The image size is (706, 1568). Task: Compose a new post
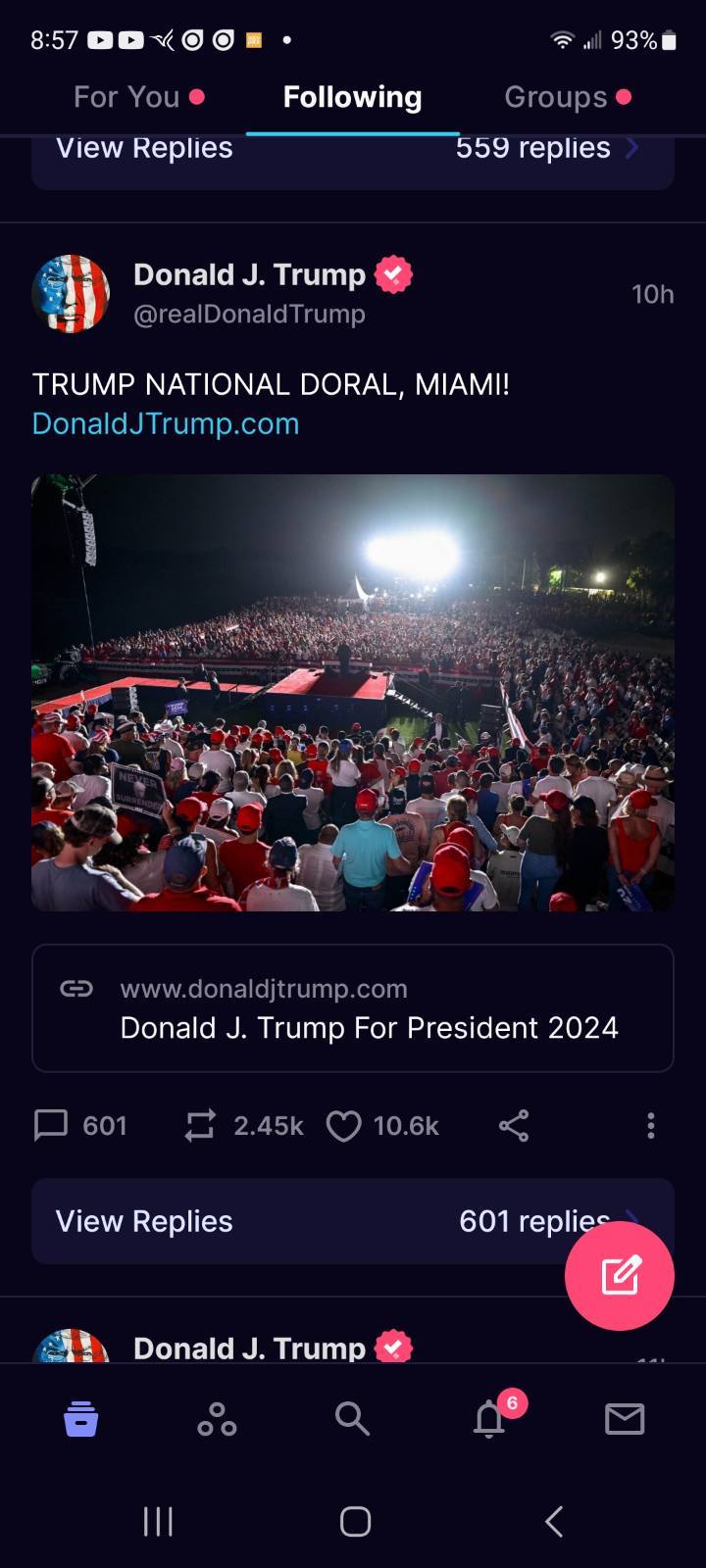620,1276
